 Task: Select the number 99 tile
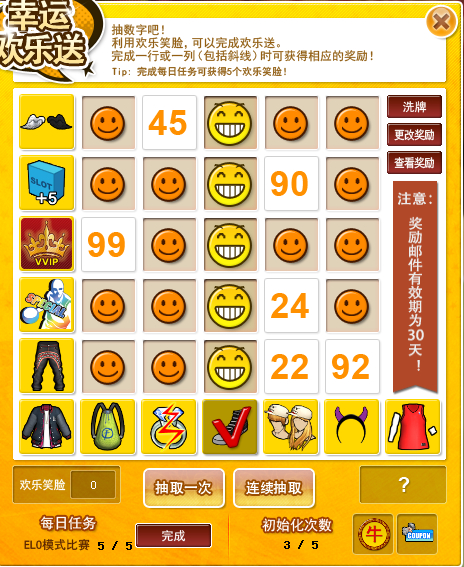[108, 244]
